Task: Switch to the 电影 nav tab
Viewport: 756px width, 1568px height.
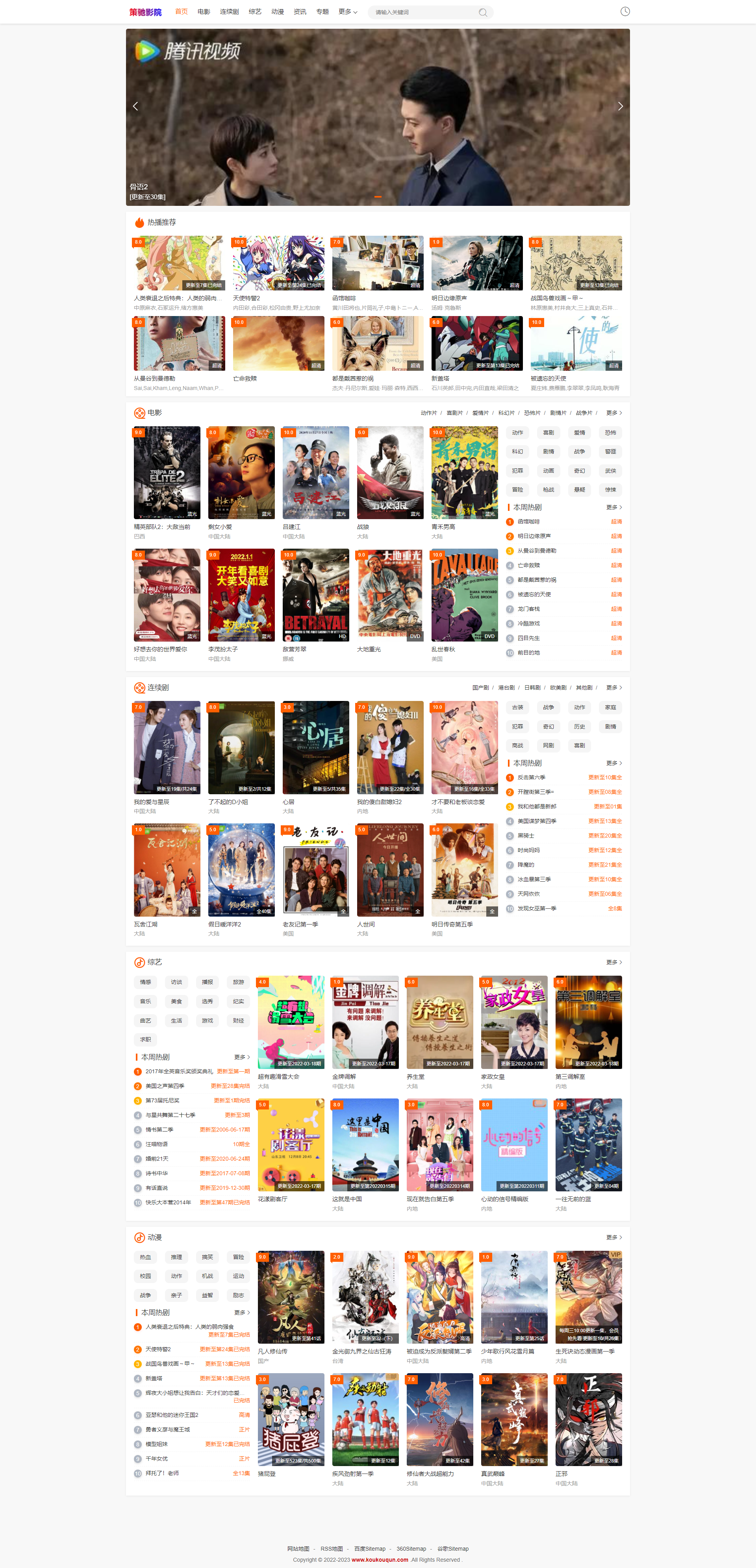Action: point(204,11)
